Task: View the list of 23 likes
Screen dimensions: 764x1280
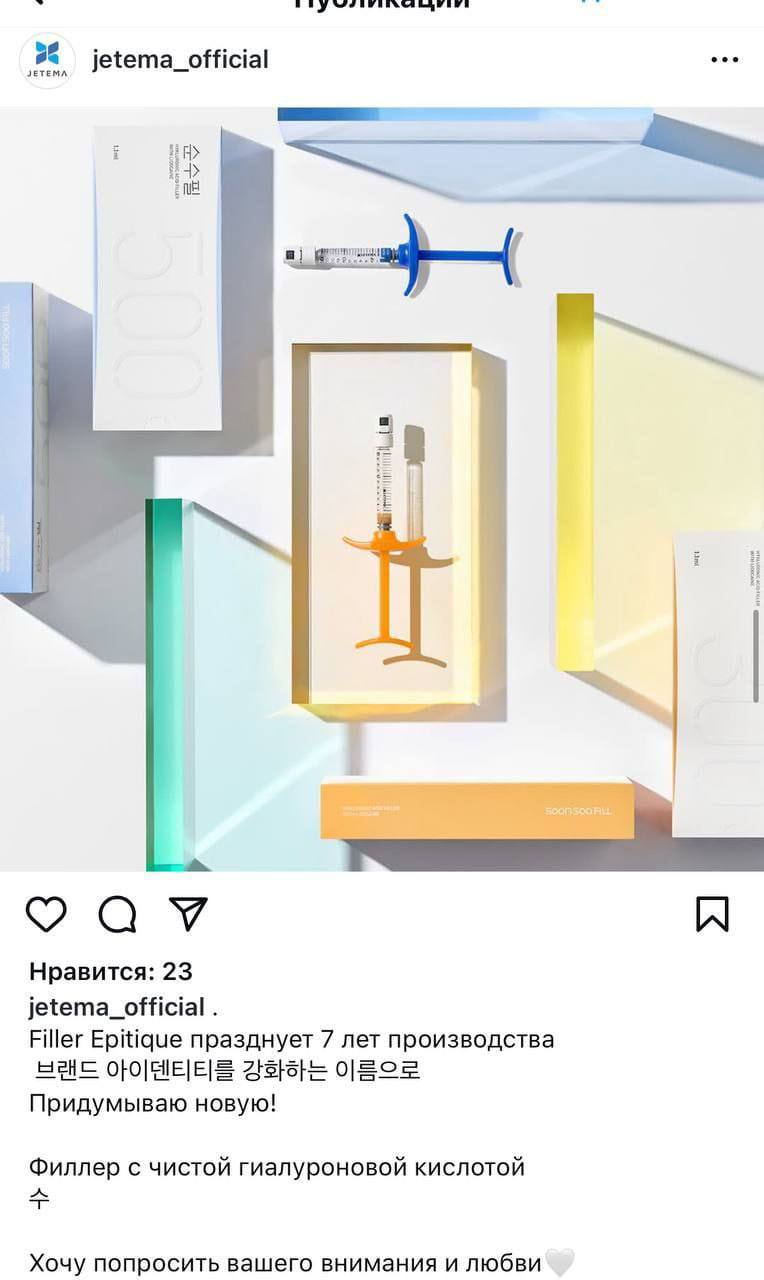Action: click(111, 971)
